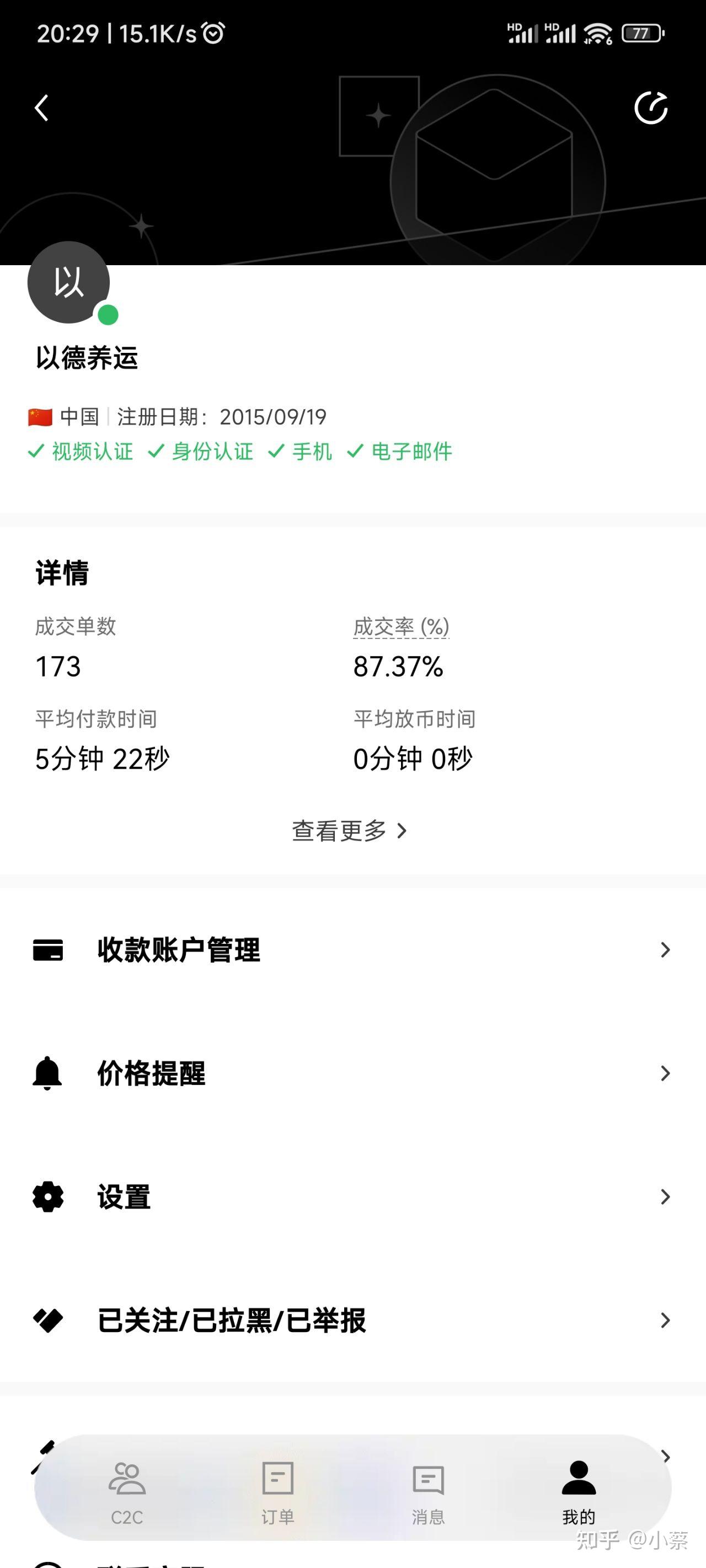
Task: Tap the 身份认证 verification checkmark
Action: coord(157,452)
